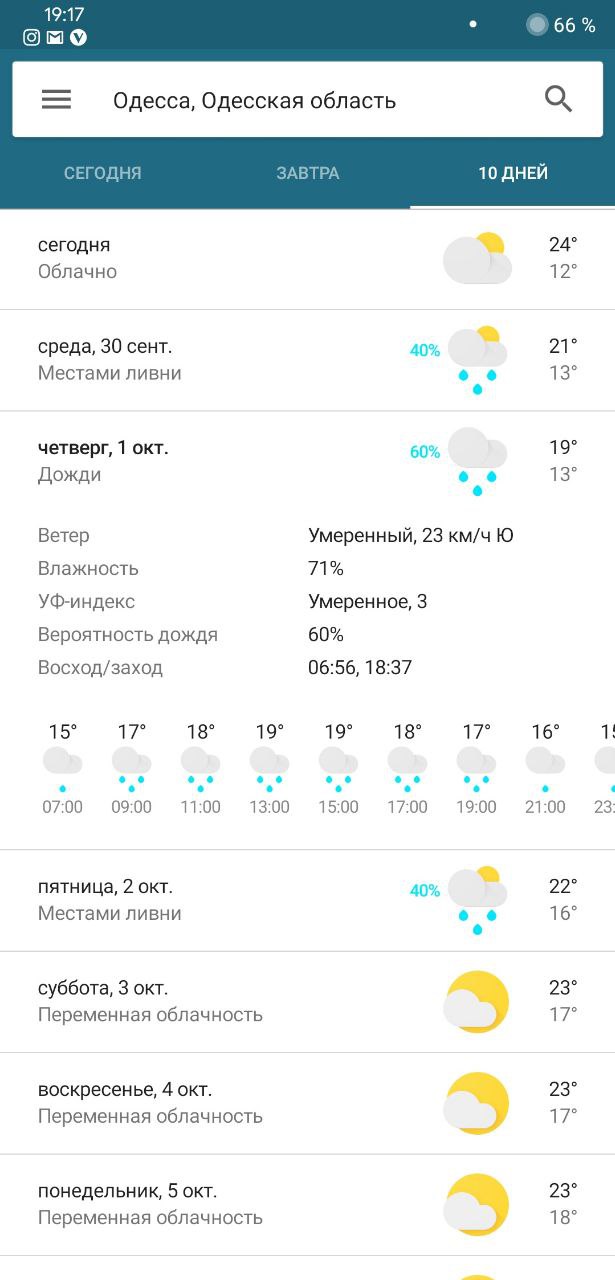The image size is (615, 1280).
Task: Expand понедельник, 5 окт. forecast
Action: coord(307,1204)
